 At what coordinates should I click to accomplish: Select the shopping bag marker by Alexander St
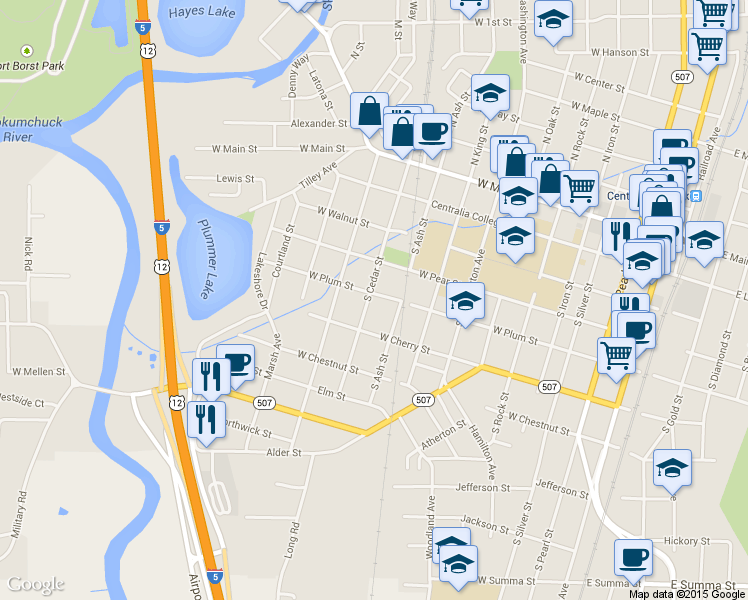pos(369,114)
